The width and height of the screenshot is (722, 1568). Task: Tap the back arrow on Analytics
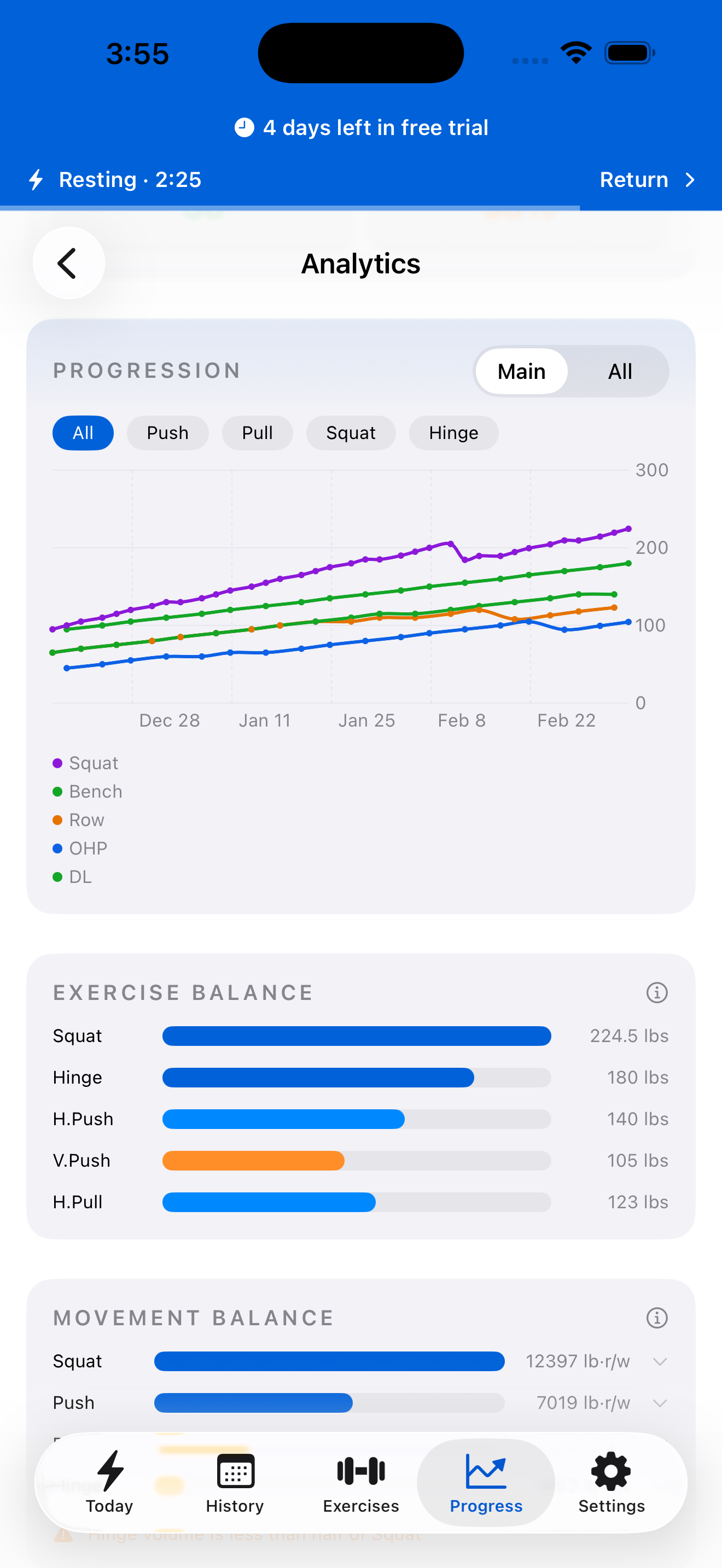click(69, 263)
